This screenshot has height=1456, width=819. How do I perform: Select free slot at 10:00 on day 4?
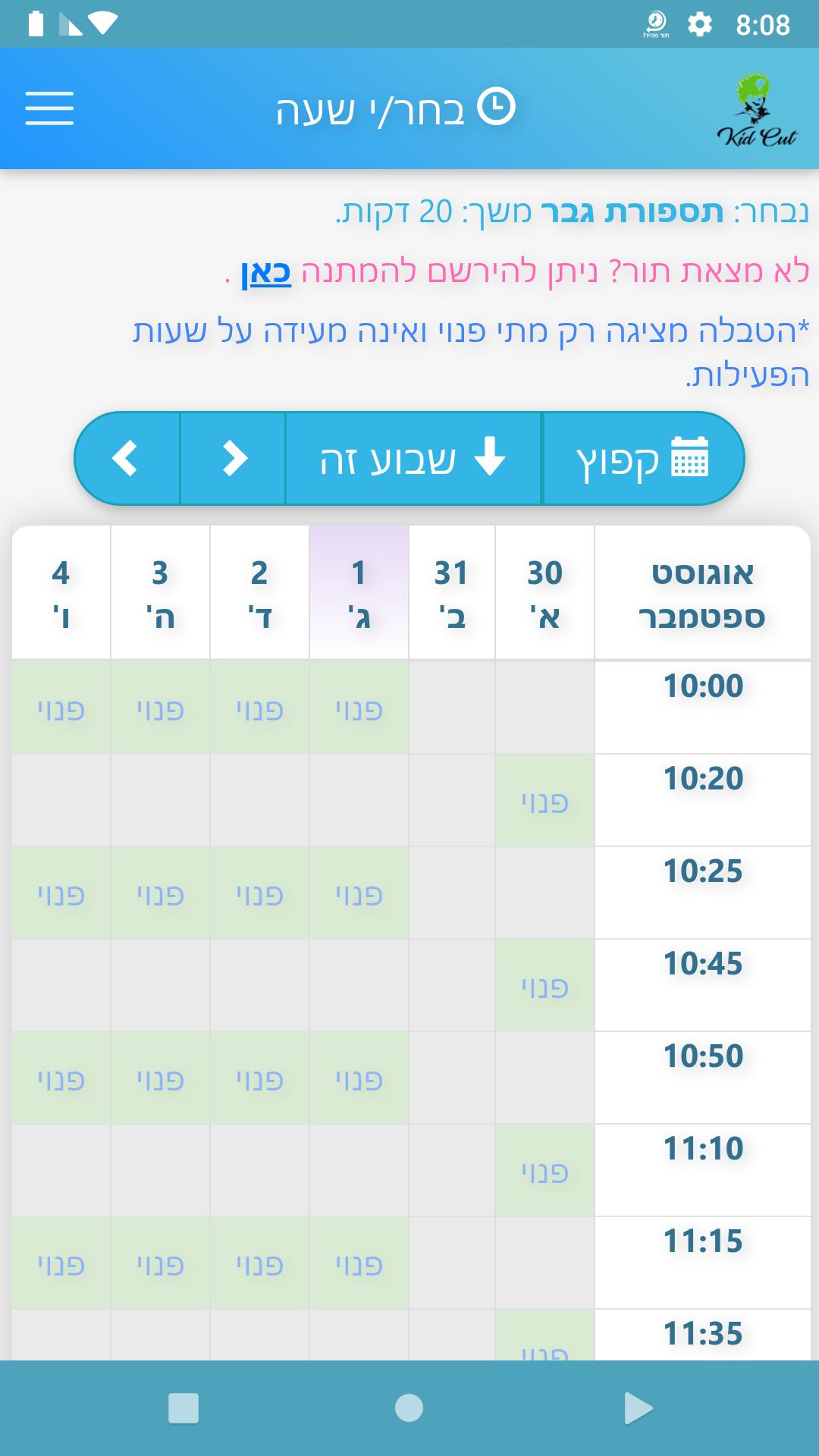pos(61,708)
